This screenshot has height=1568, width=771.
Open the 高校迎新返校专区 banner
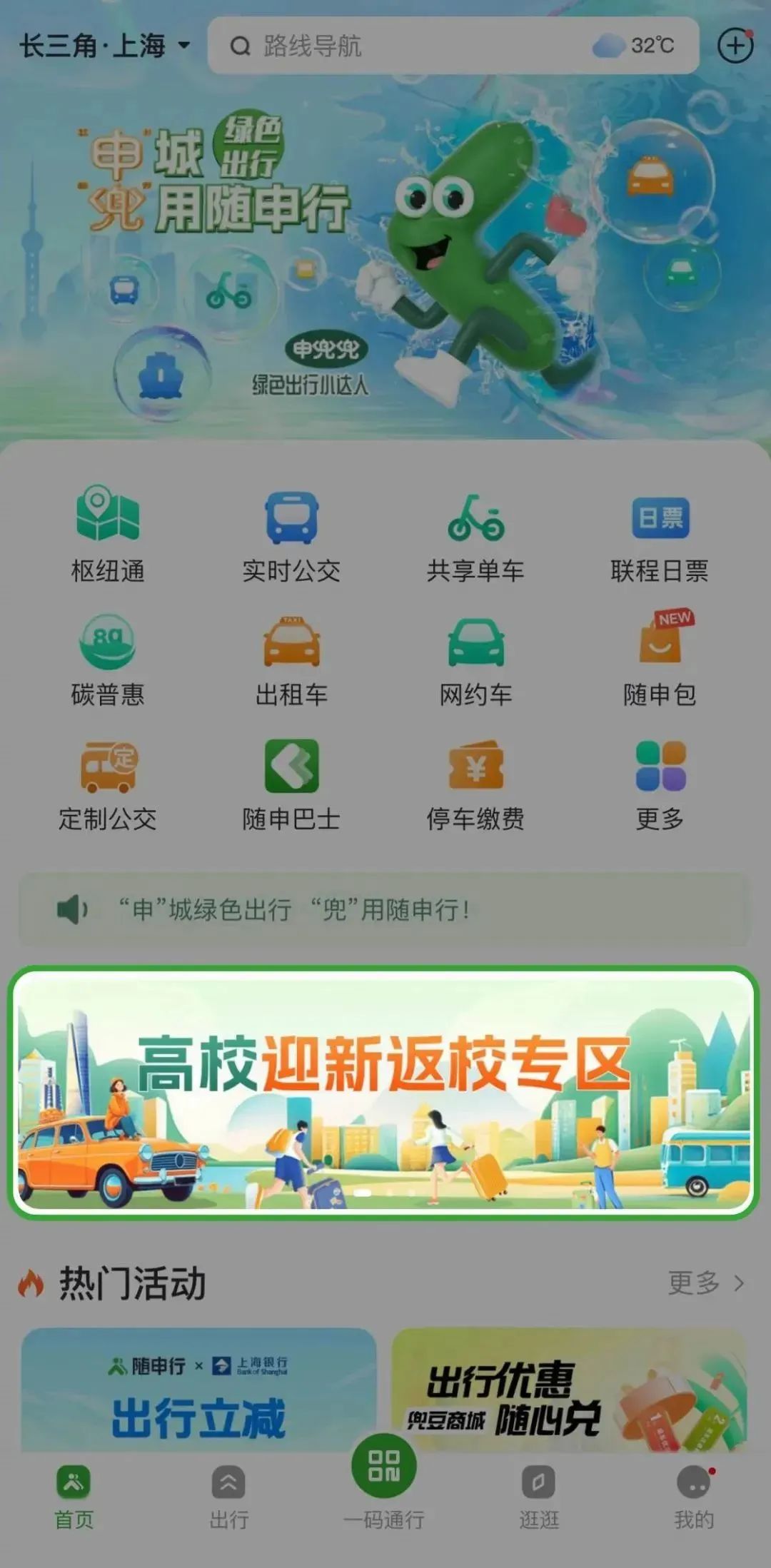384,1092
